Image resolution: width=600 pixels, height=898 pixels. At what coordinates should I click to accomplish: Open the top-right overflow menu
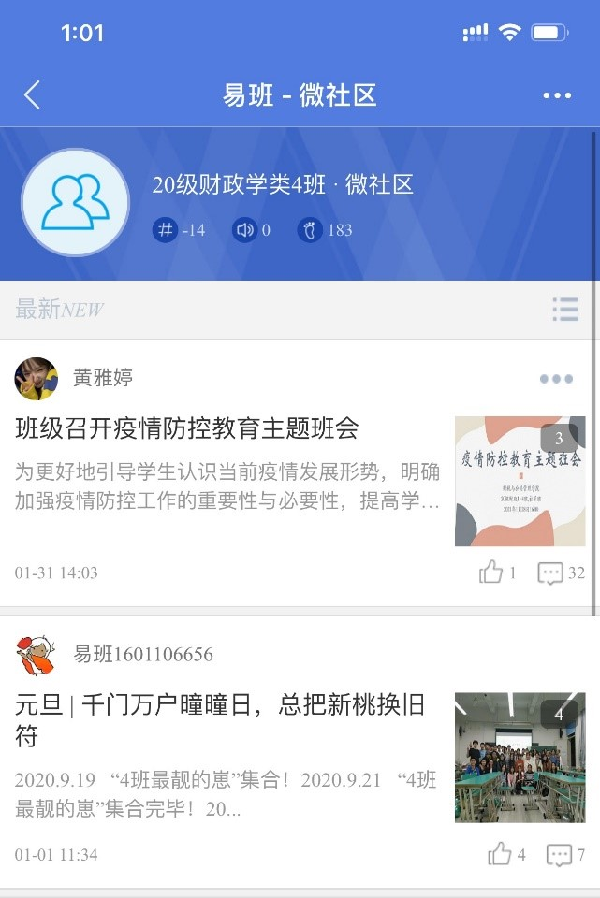[557, 96]
